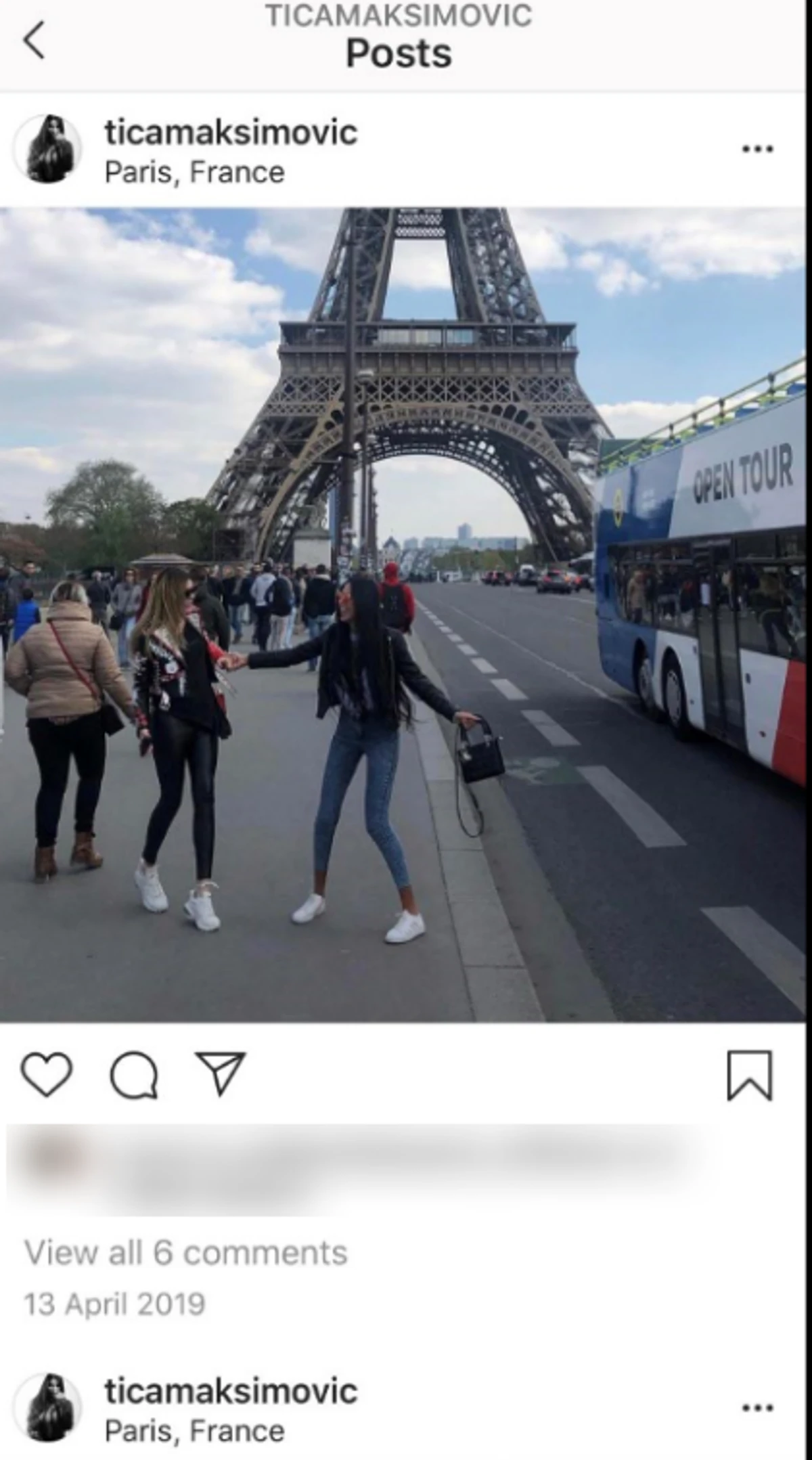Open the overflow menu of the second post
Screen dimensions: 812x1460
[757, 1408]
